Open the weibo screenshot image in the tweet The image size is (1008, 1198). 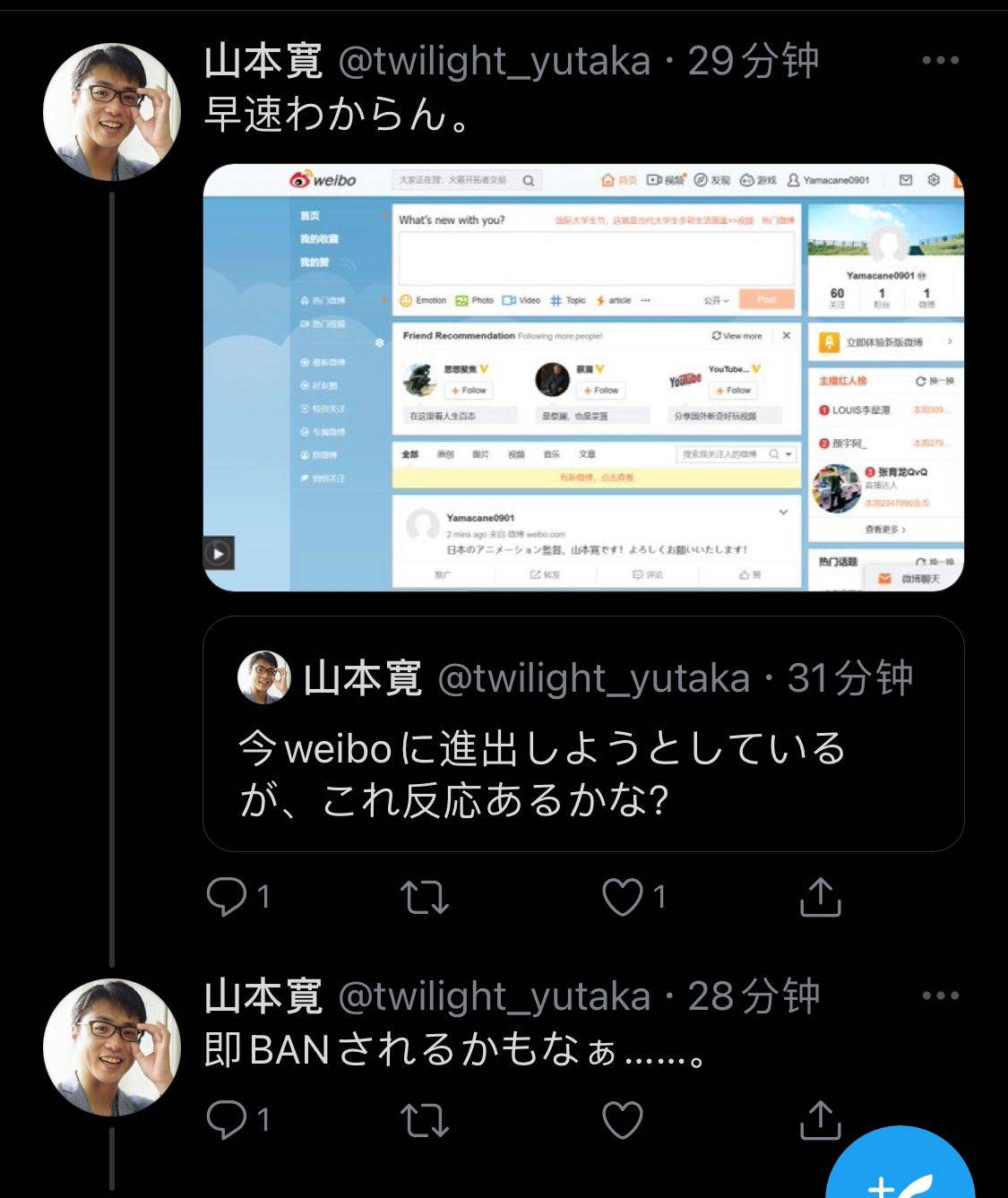[x=583, y=377]
